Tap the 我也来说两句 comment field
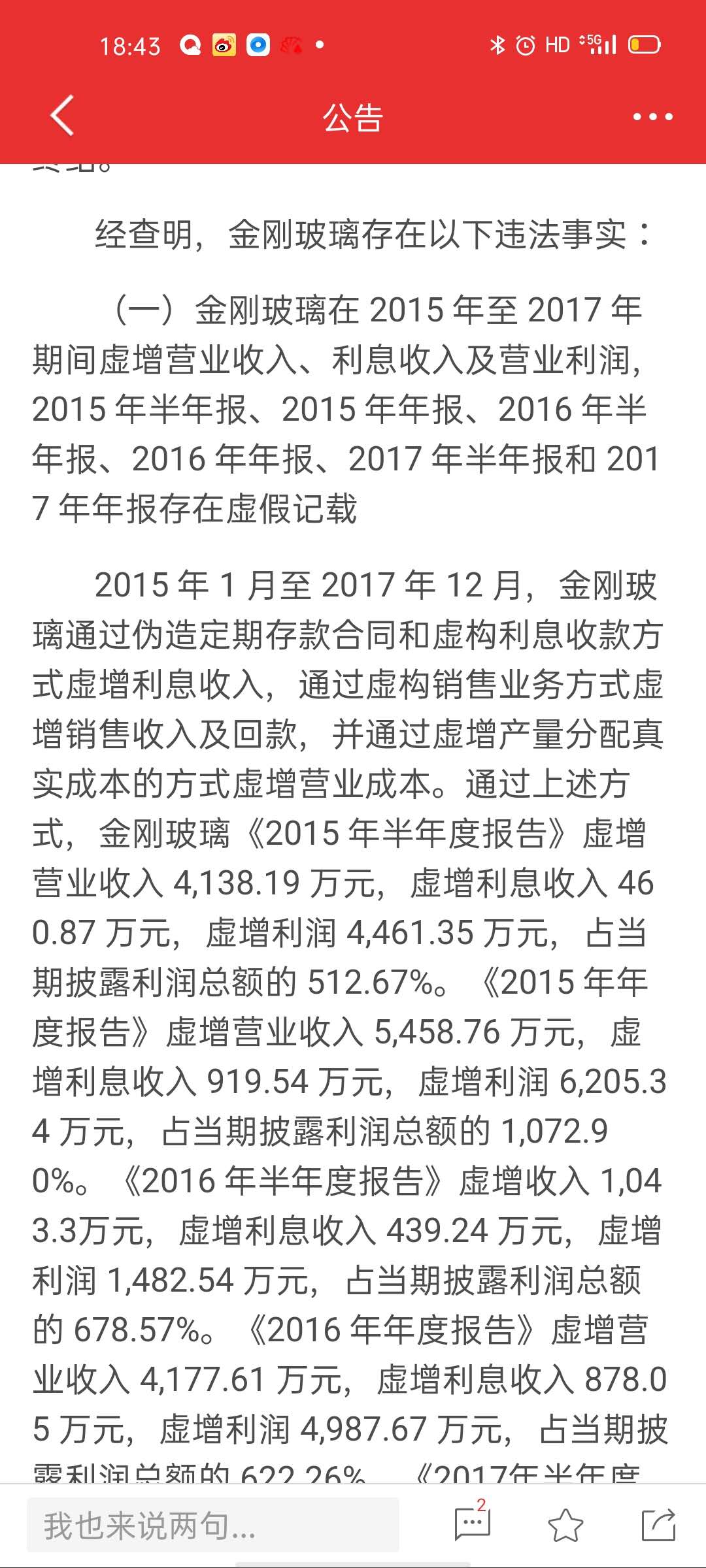 [213, 1525]
